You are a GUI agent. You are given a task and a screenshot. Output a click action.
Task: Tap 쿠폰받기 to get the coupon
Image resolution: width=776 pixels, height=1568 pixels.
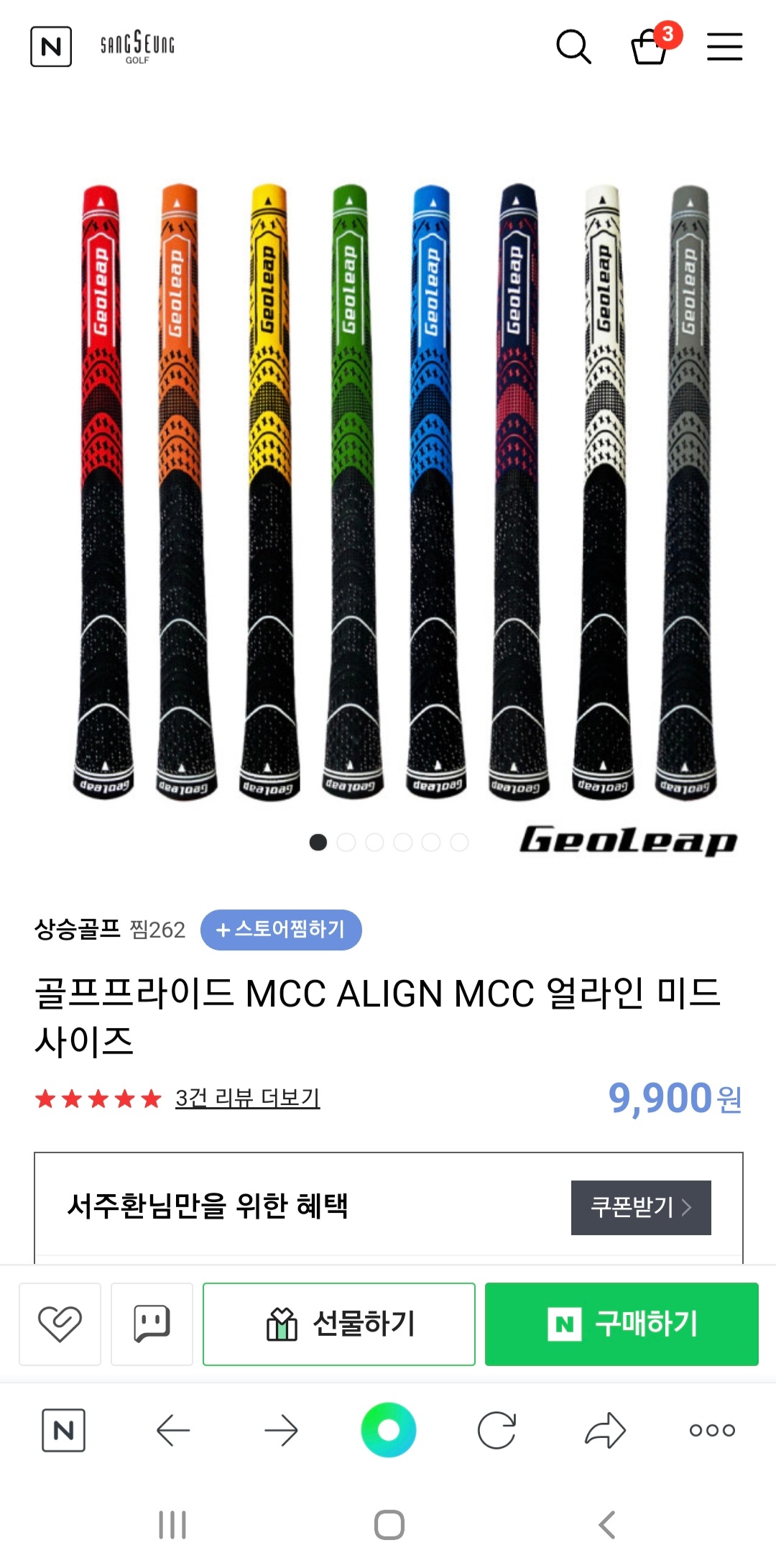click(640, 1207)
